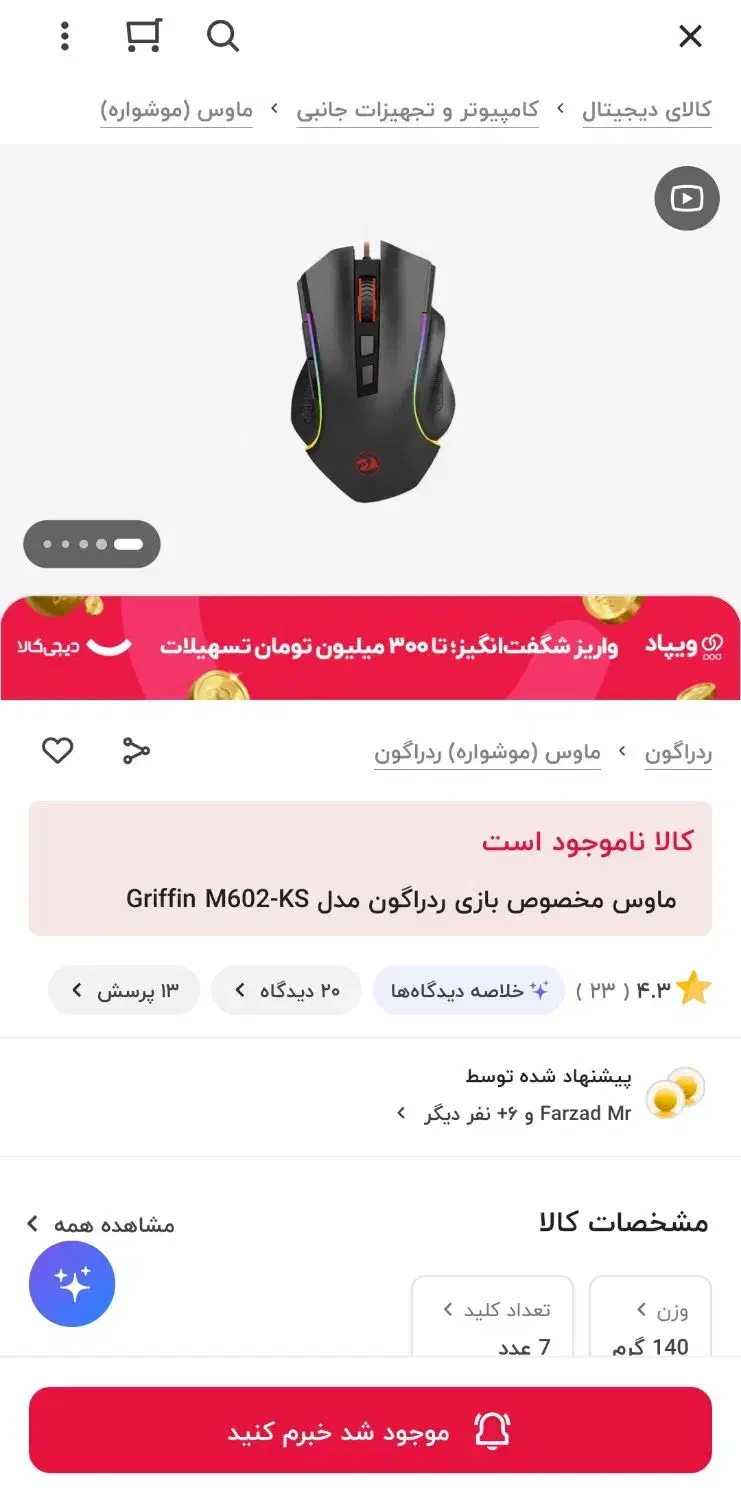Select a dot on the image carousel indicator

pyautogui.click(x=92, y=544)
